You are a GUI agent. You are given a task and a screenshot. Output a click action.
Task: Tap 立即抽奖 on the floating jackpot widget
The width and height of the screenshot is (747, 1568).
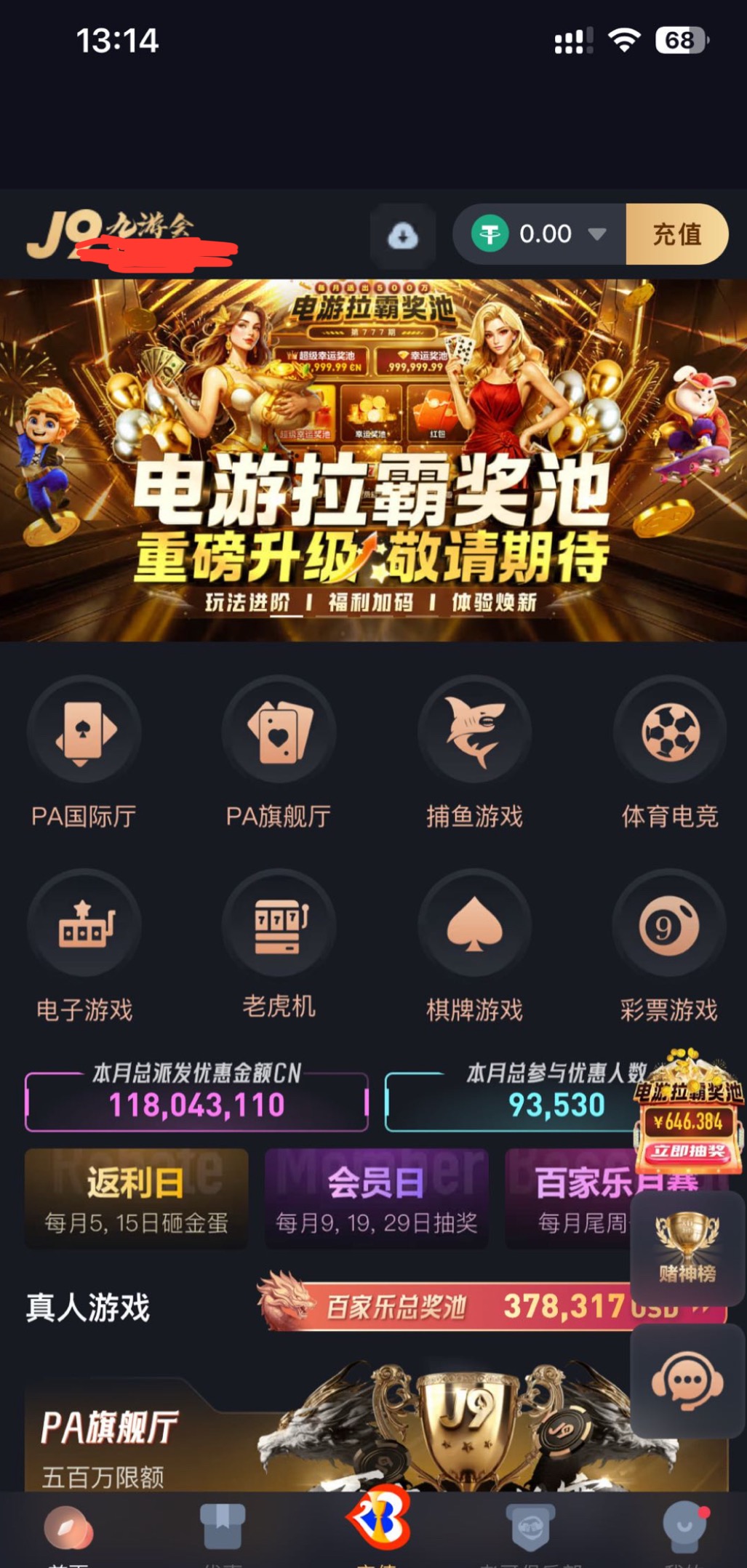[x=688, y=1151]
